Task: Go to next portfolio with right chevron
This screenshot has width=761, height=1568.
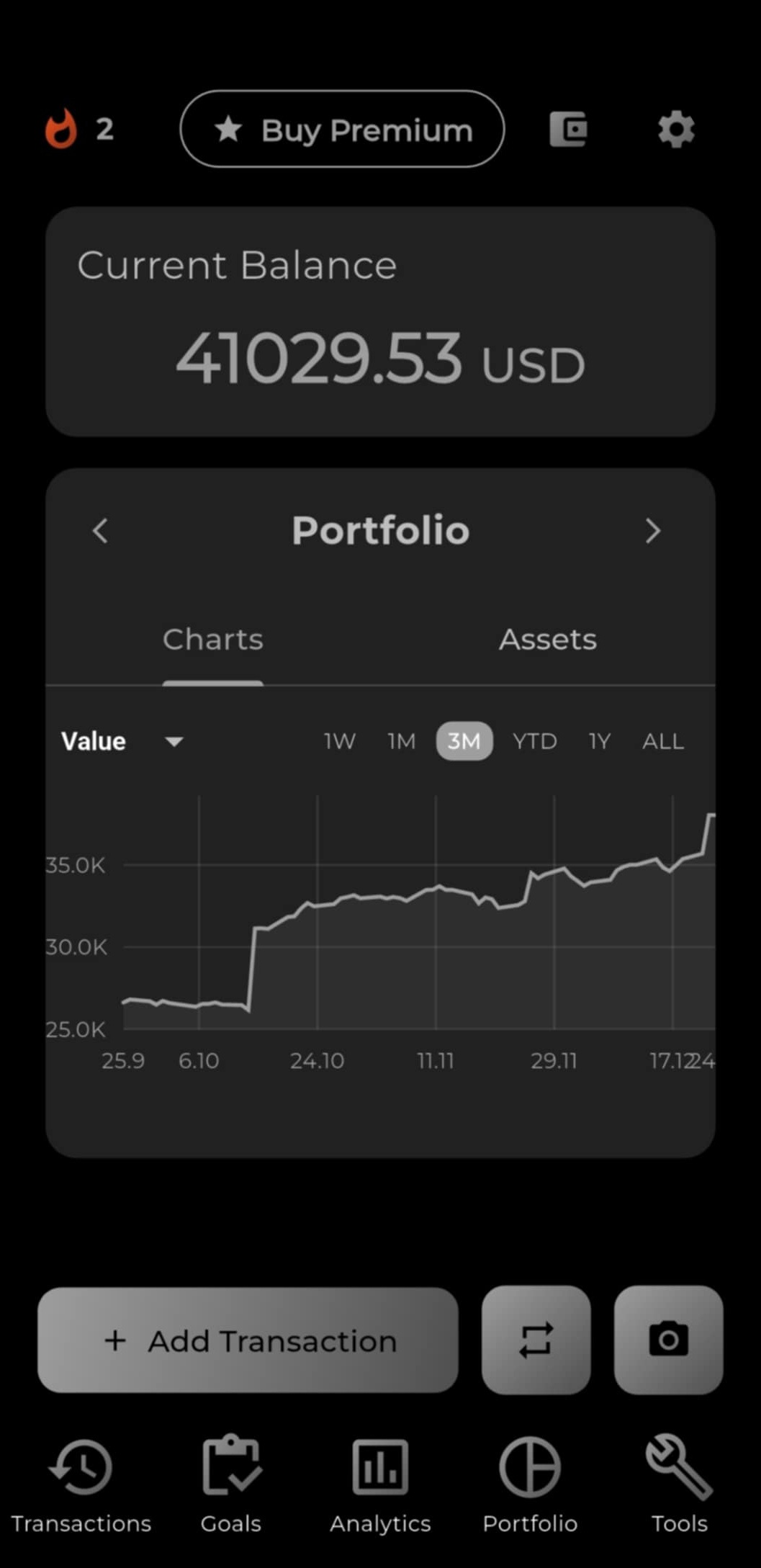Action: point(654,531)
